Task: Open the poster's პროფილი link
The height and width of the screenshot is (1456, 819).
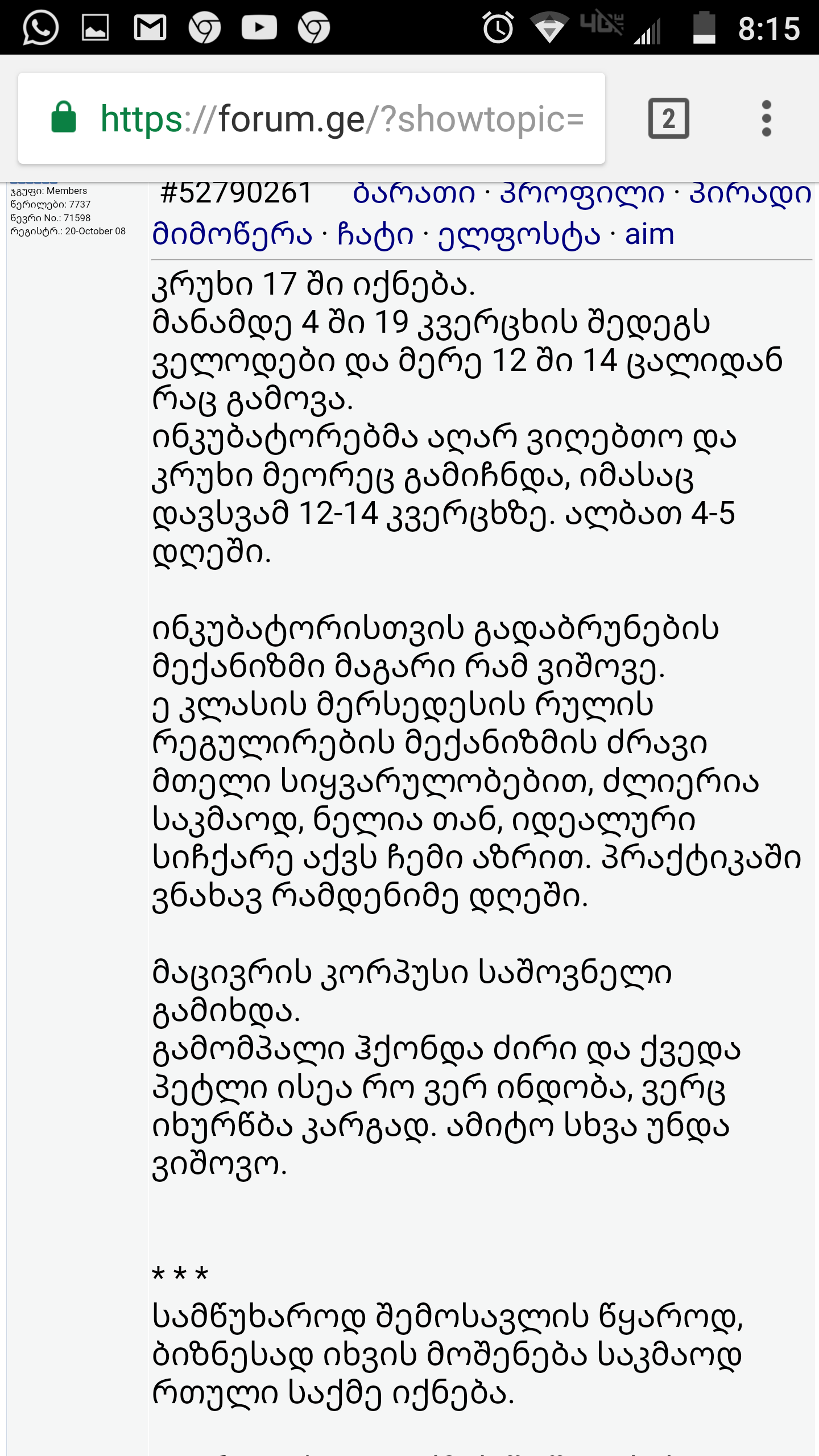Action: coord(581,193)
